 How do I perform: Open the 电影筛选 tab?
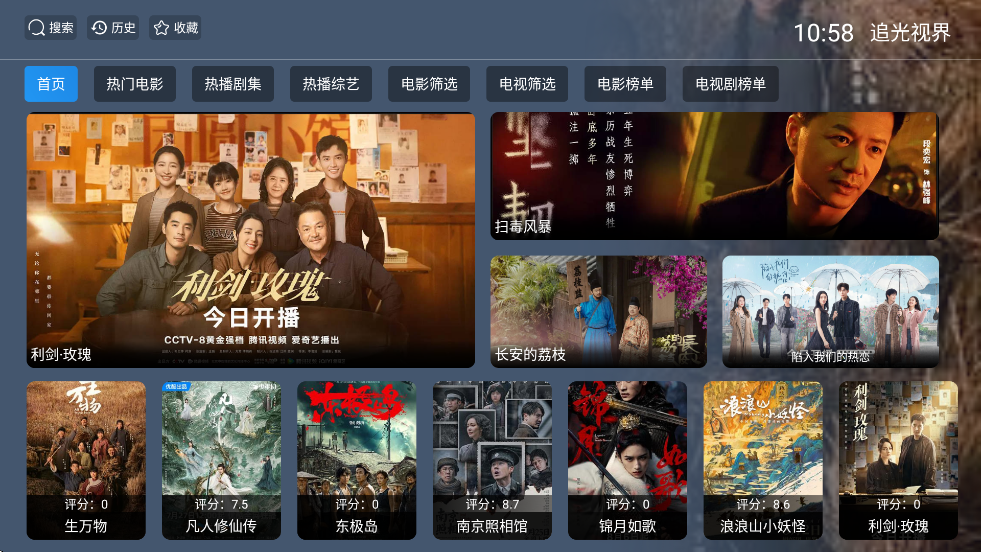[429, 84]
